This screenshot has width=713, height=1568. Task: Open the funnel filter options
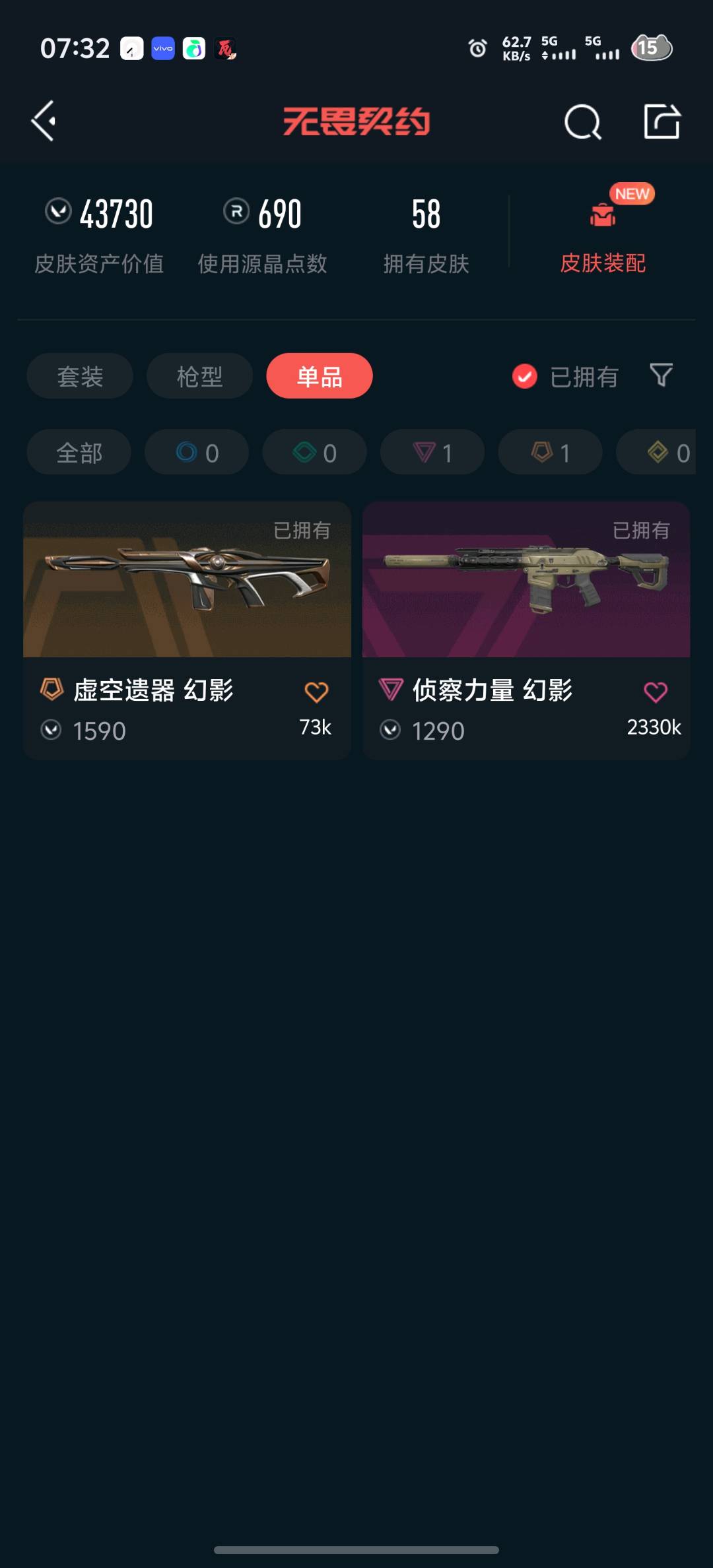(661, 376)
